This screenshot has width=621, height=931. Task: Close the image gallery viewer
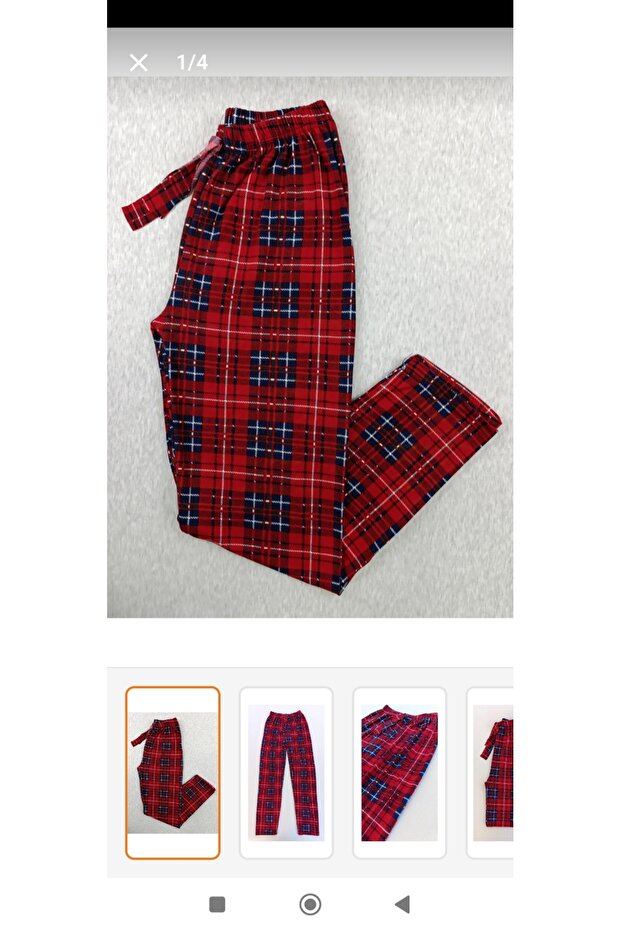[x=138, y=62]
